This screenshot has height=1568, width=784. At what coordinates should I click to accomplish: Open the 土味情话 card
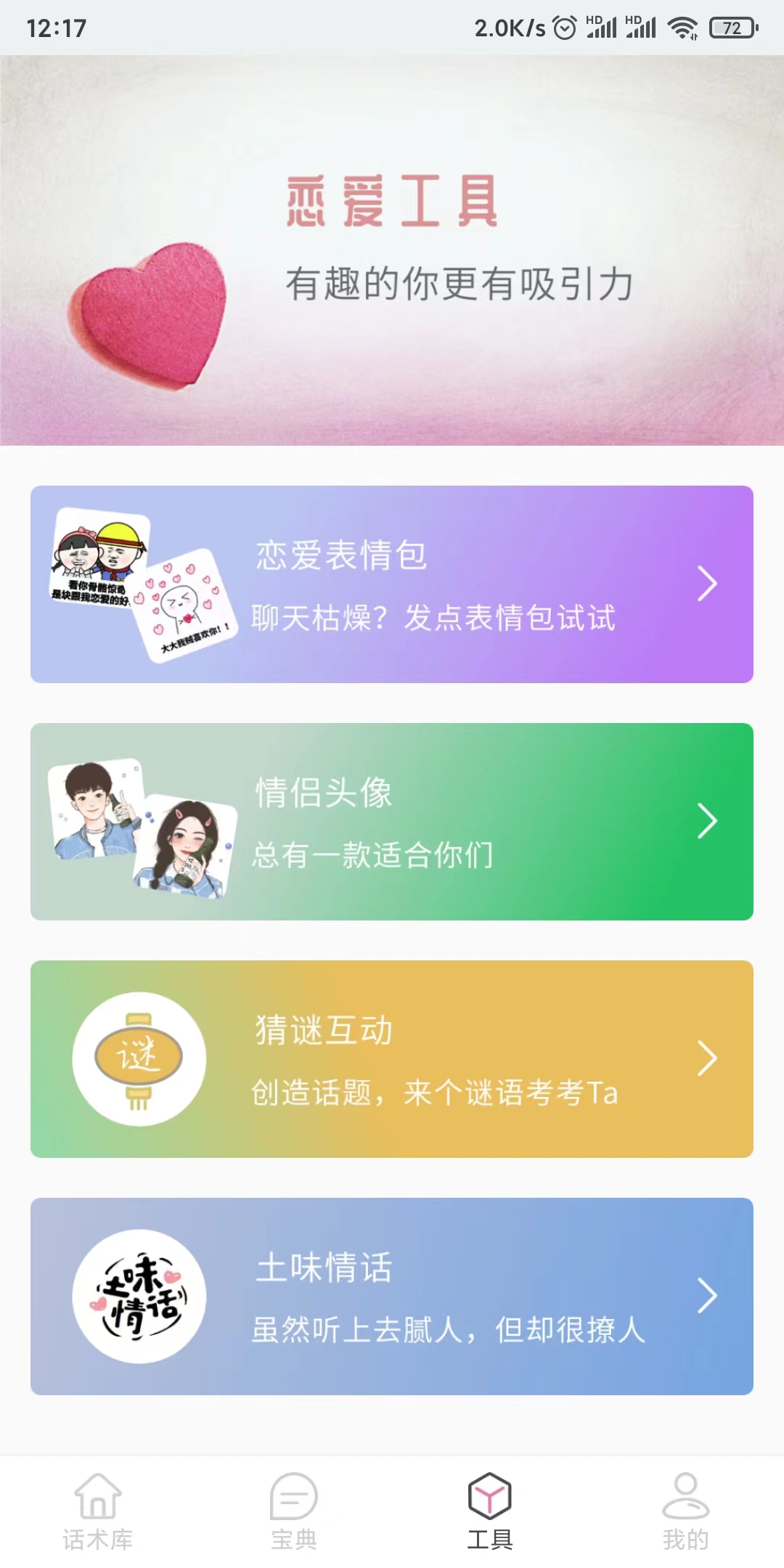tap(392, 1297)
